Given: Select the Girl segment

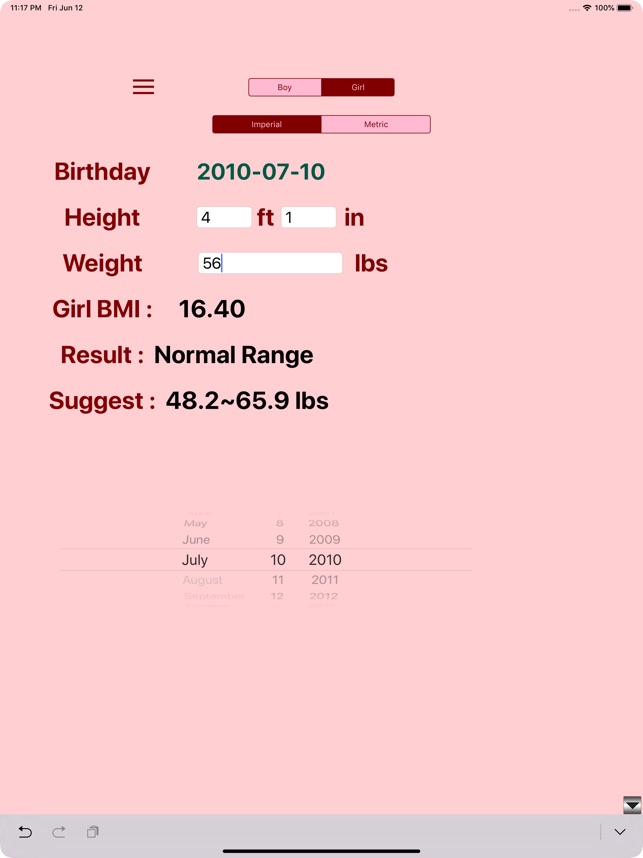Looking at the screenshot, I should coord(358,87).
